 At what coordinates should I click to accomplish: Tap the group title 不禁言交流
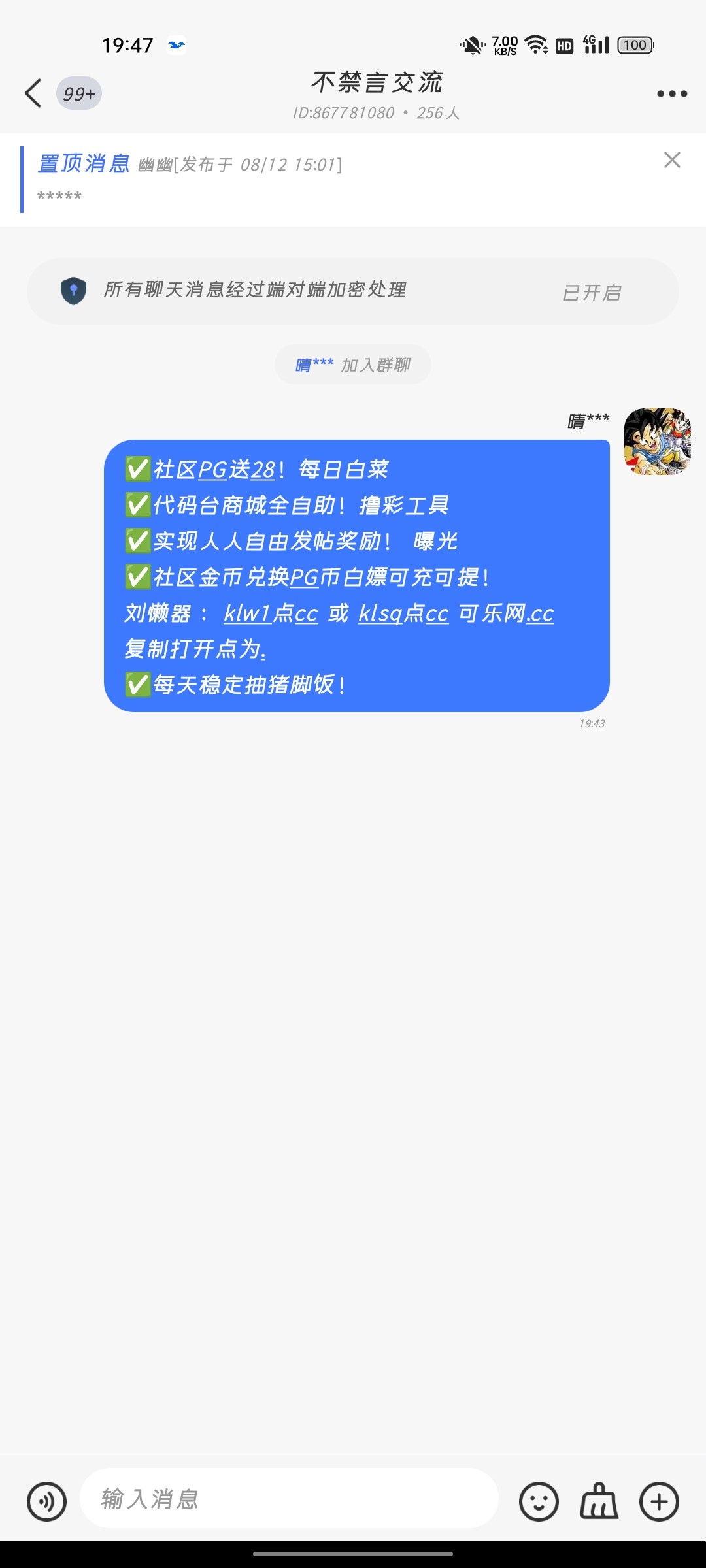click(x=378, y=83)
